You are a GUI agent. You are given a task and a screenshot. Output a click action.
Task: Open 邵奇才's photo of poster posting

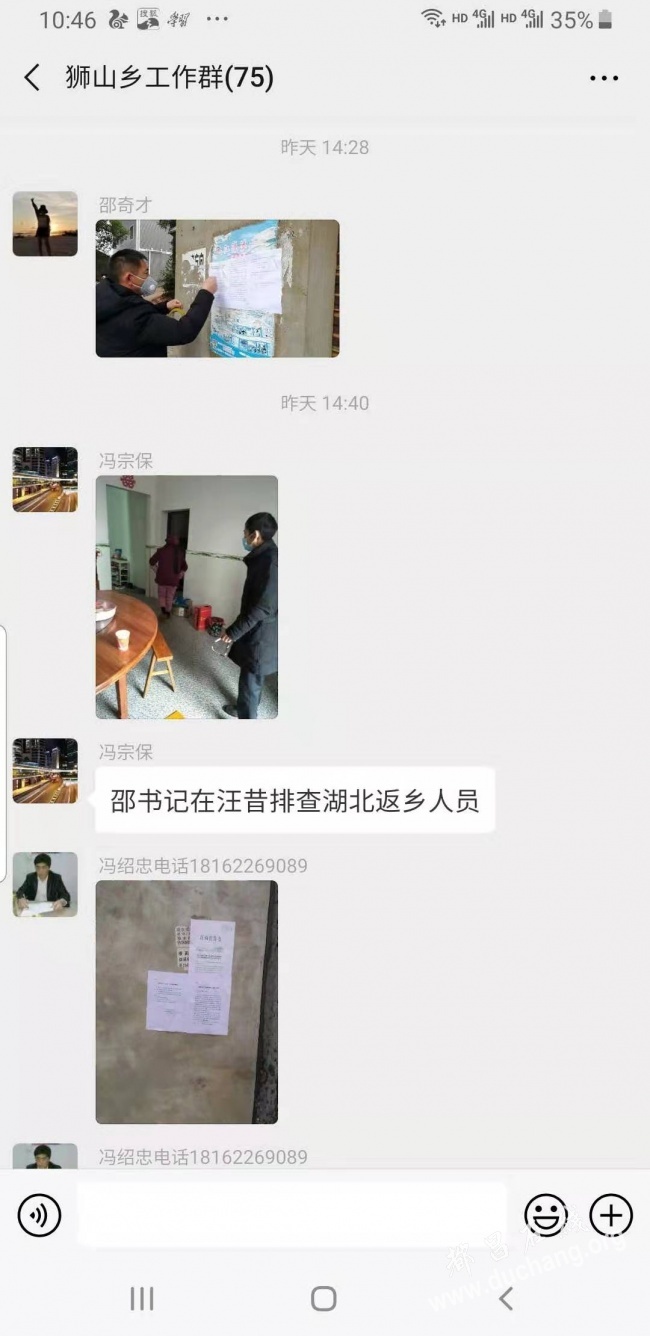(x=217, y=288)
